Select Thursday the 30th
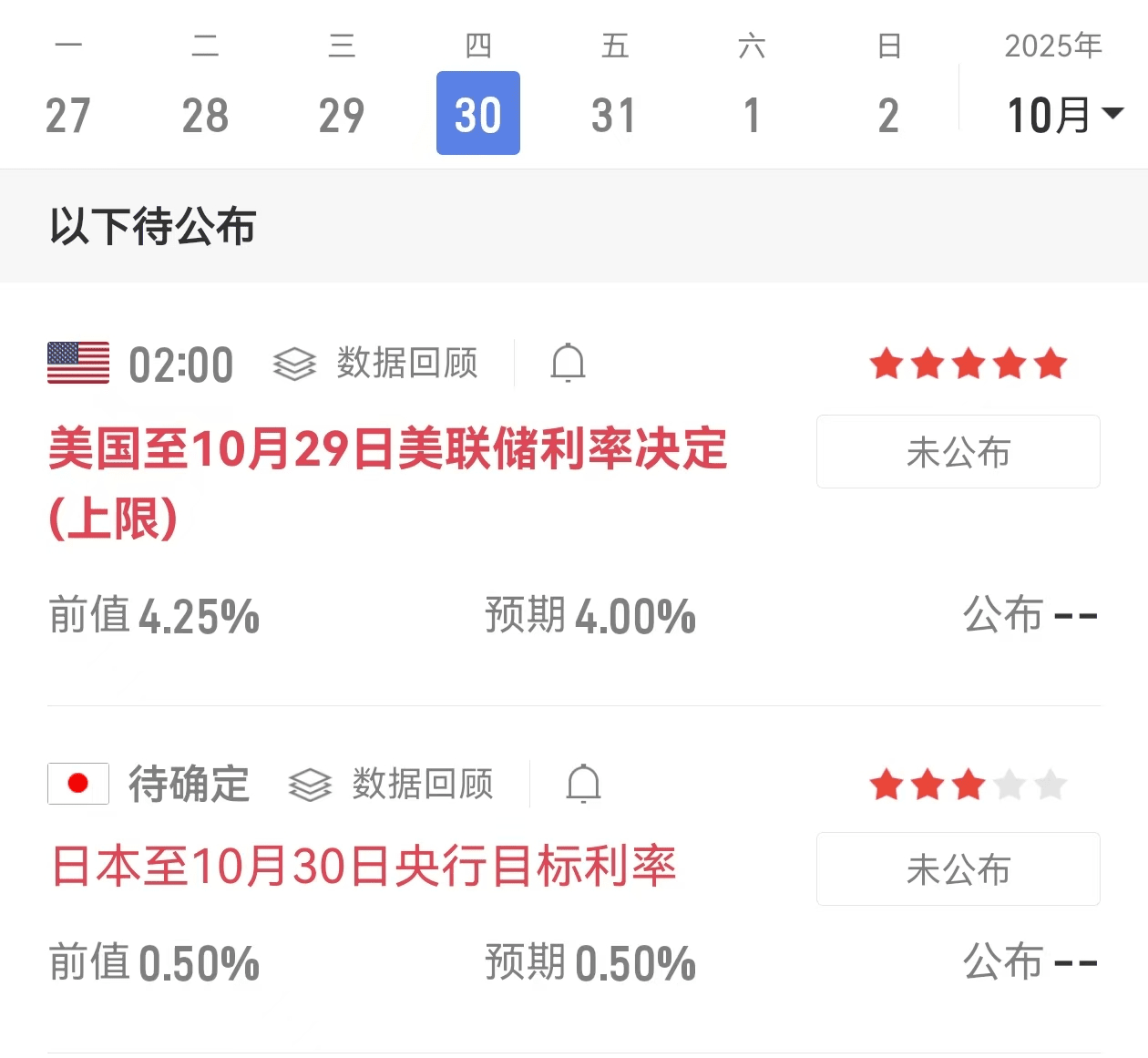Image resolution: width=1148 pixels, height=1058 pixels. coord(478,114)
